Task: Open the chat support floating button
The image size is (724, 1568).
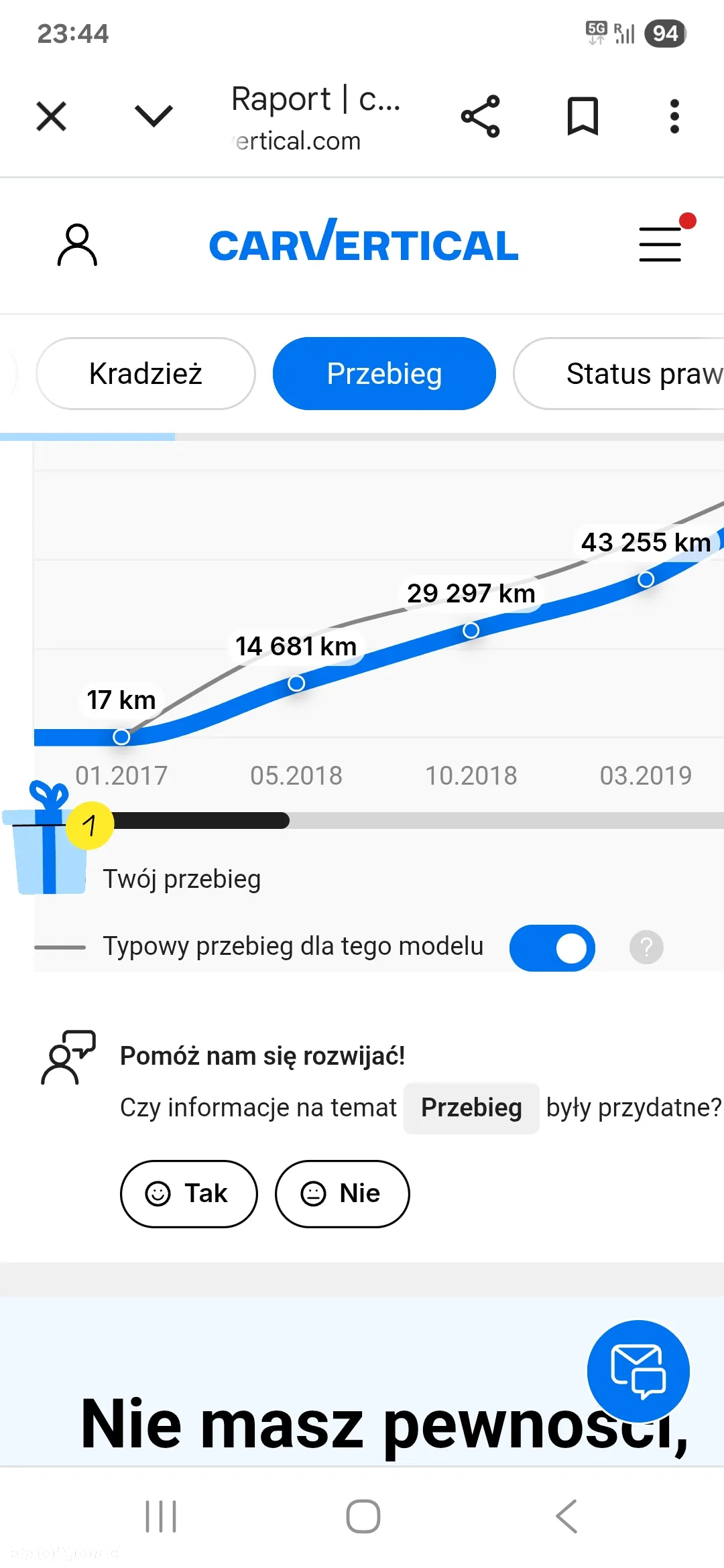Action: tap(638, 1371)
